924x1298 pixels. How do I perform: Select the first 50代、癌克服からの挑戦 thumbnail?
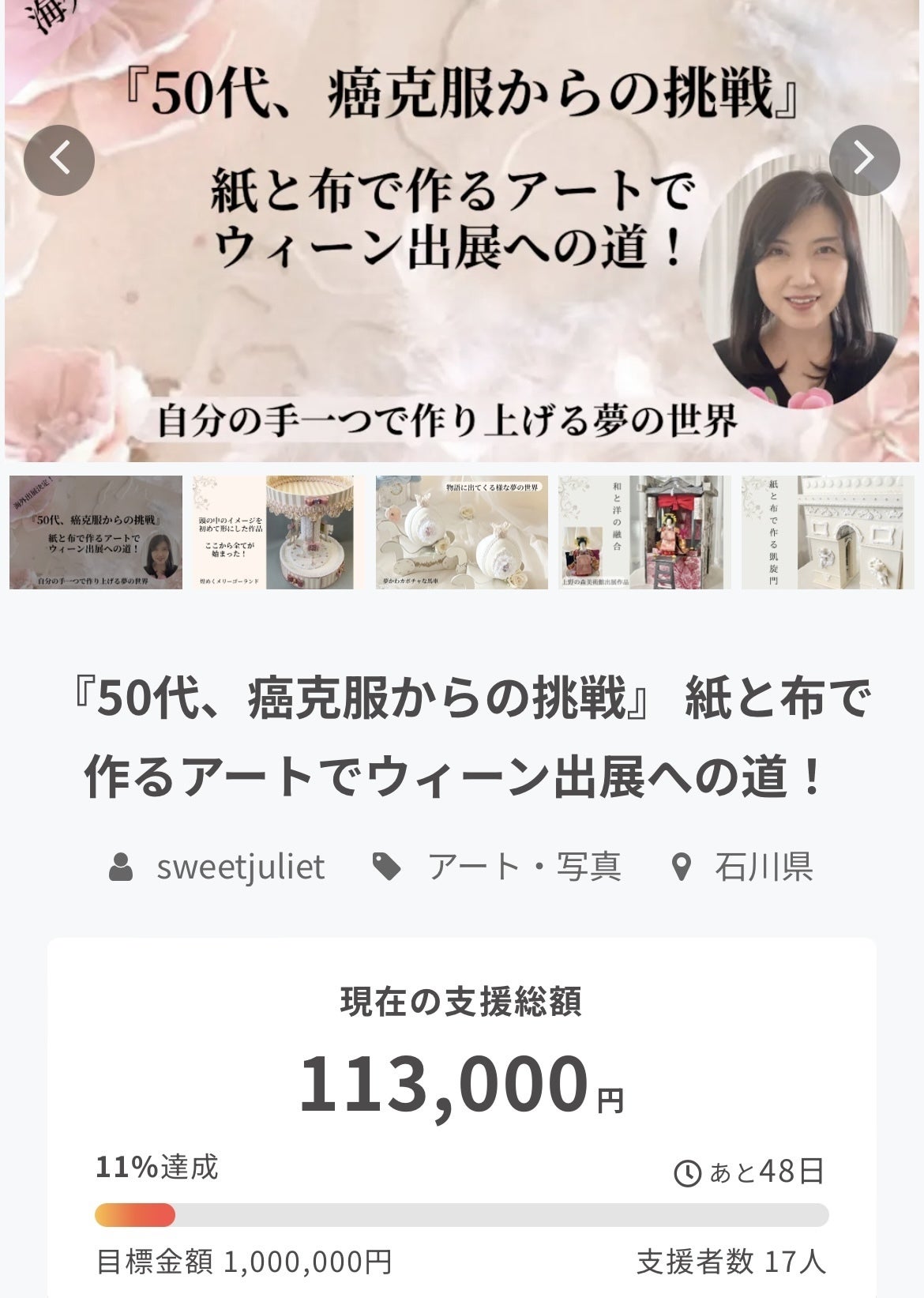96,532
